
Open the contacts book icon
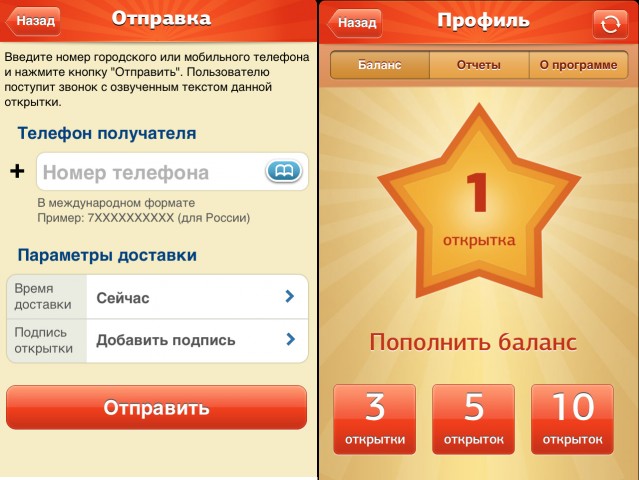pos(284,172)
